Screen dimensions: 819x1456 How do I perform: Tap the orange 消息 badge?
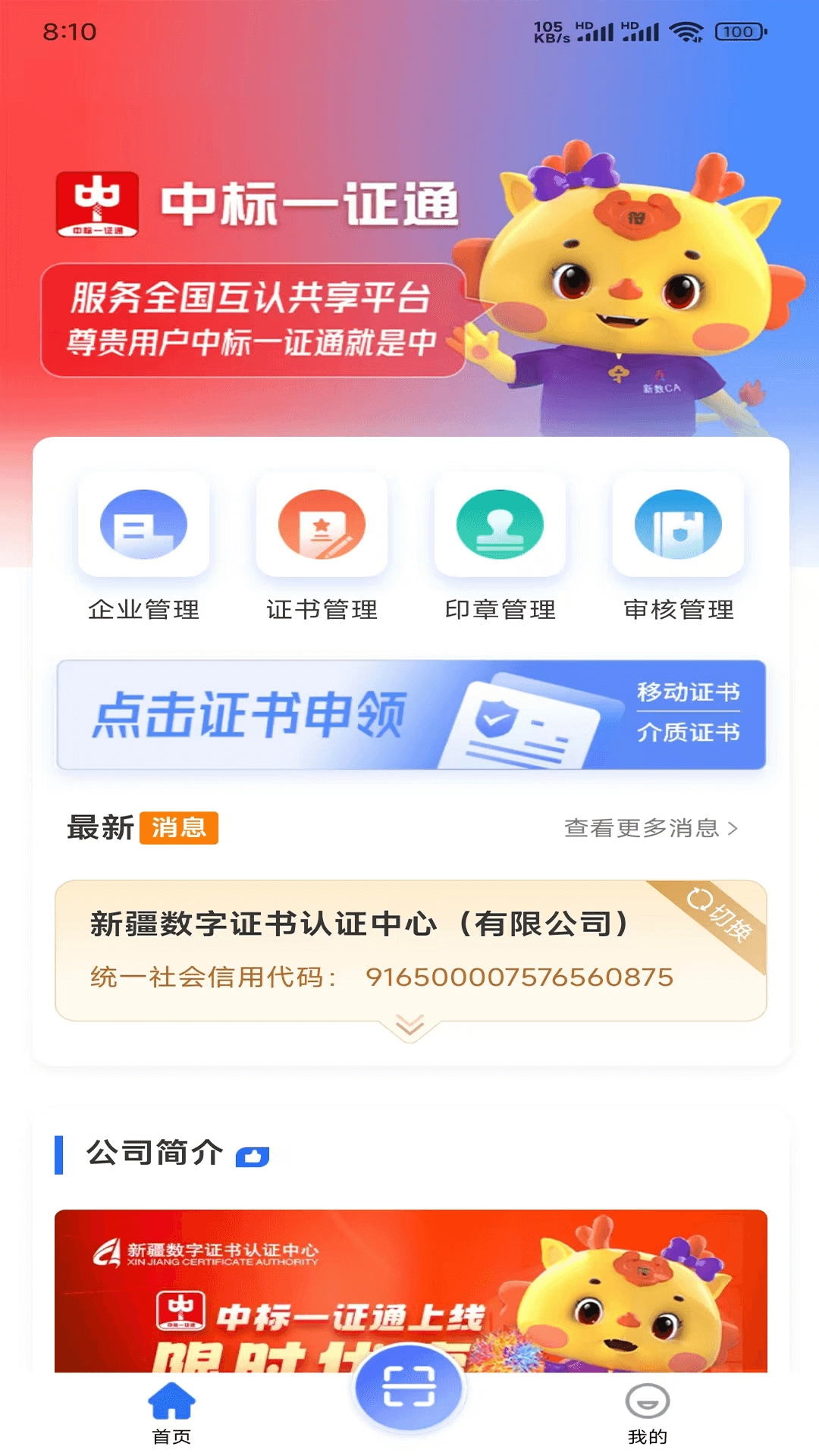click(180, 829)
